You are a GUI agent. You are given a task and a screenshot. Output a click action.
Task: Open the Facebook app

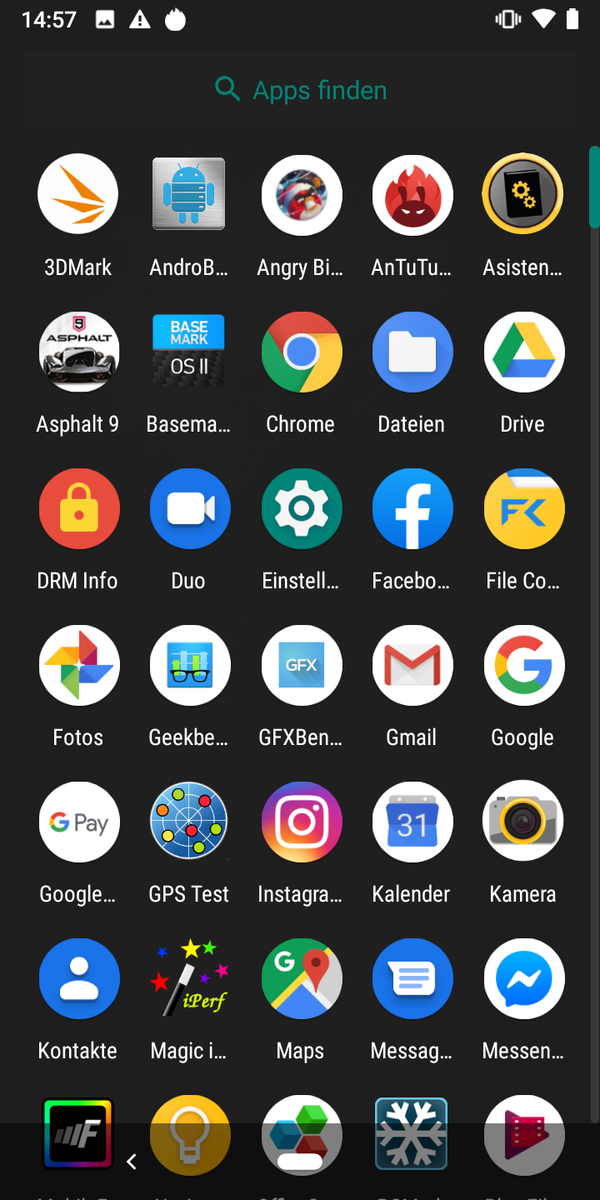[412, 509]
